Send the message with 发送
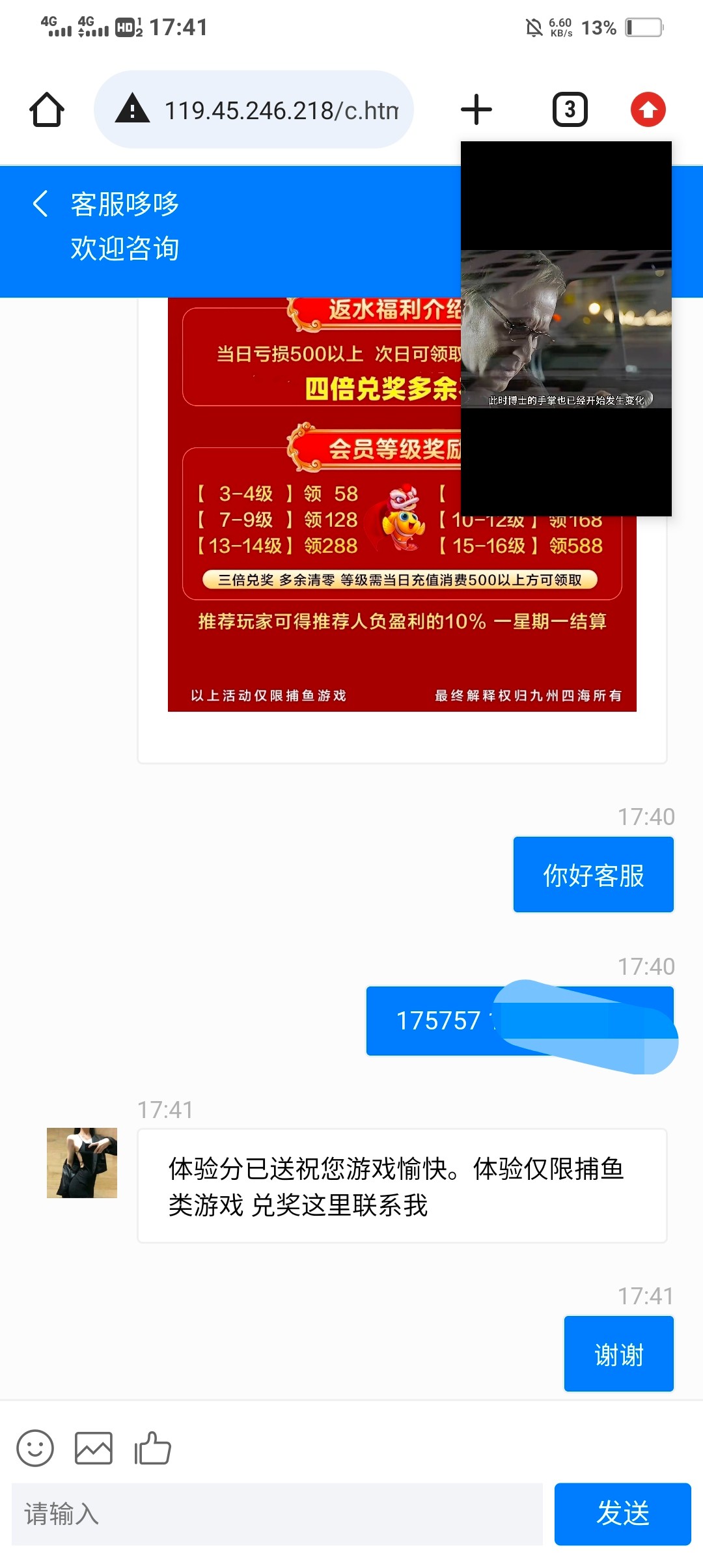The image size is (703, 1568). (622, 1513)
